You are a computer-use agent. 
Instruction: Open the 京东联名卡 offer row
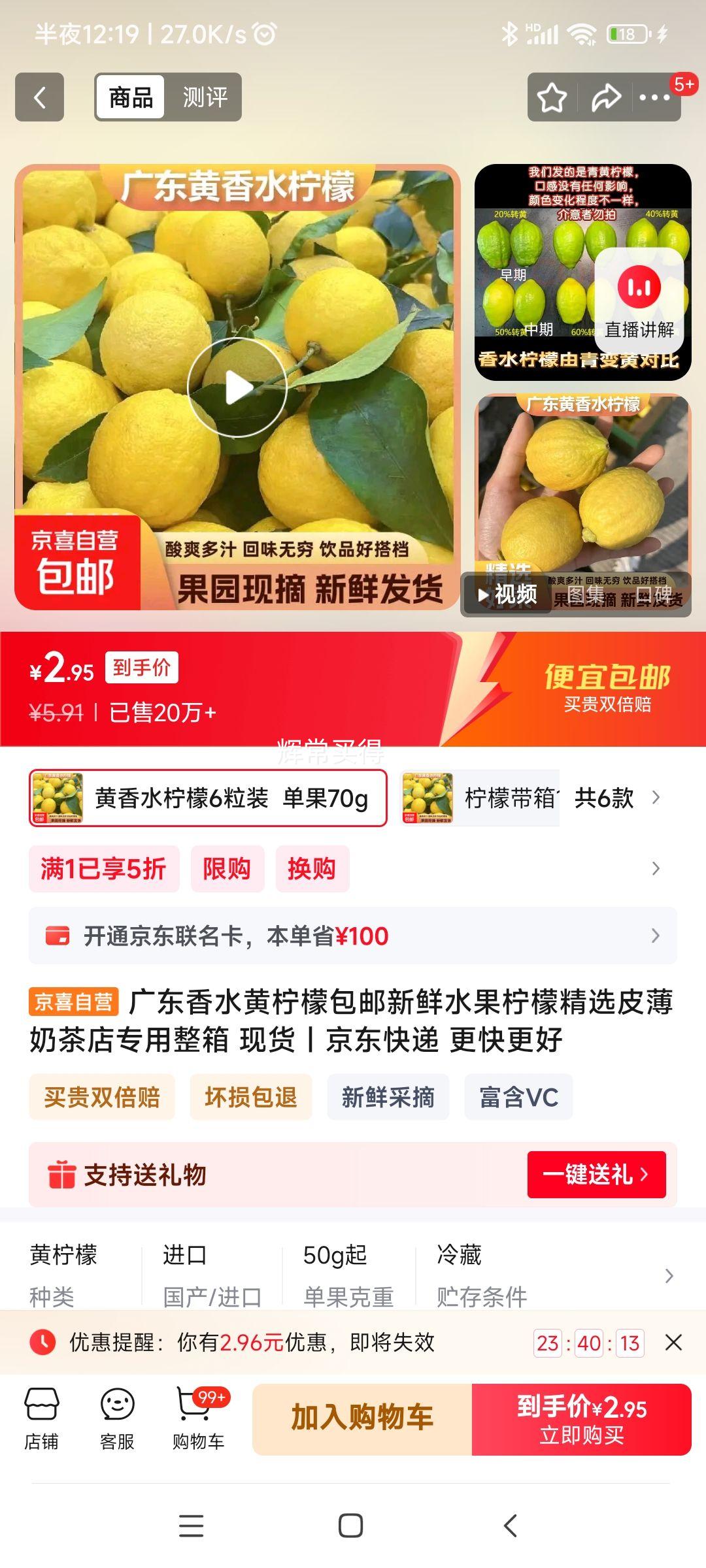tap(353, 936)
